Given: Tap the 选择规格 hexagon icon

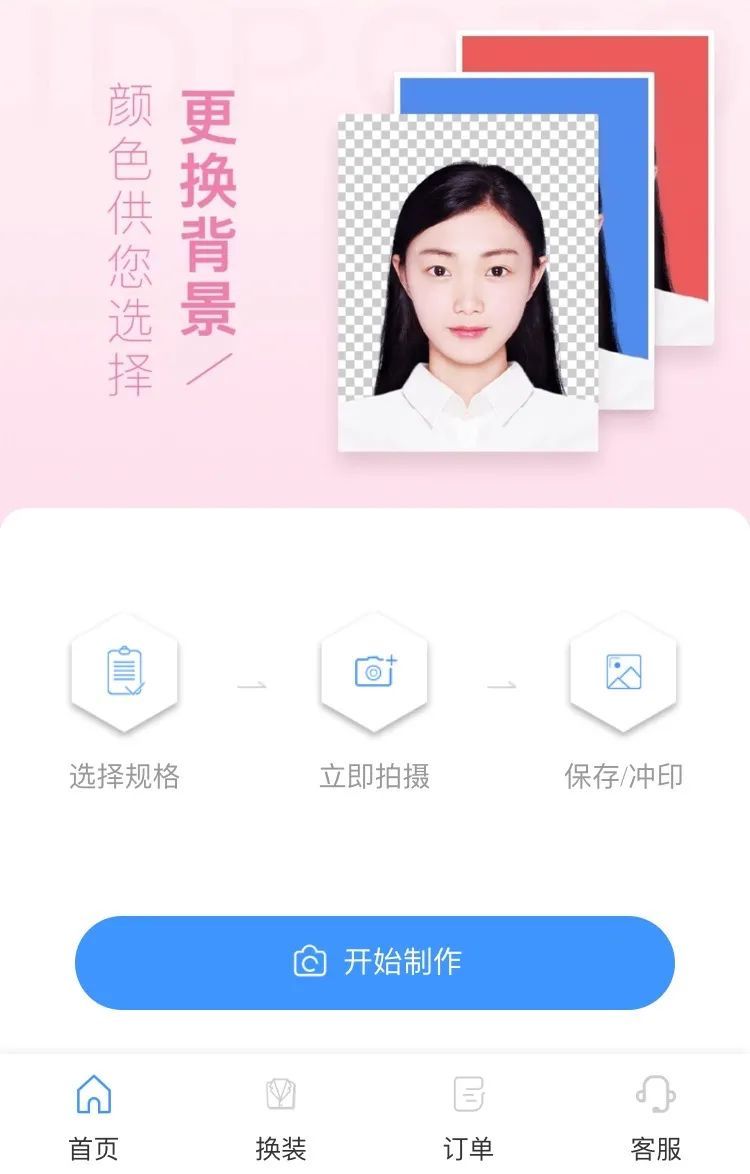Looking at the screenshot, I should click(x=125, y=672).
